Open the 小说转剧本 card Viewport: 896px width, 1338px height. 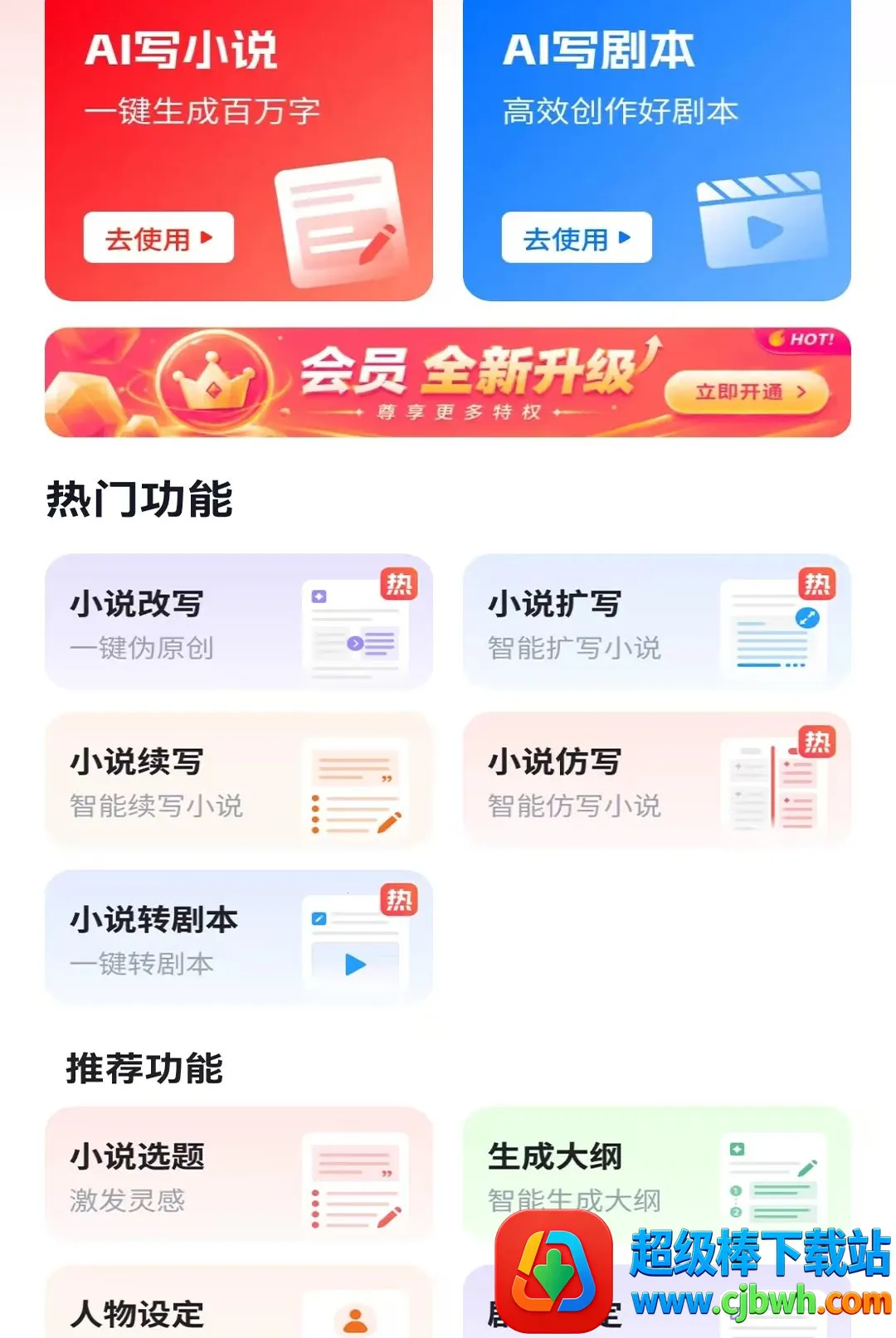point(239,937)
